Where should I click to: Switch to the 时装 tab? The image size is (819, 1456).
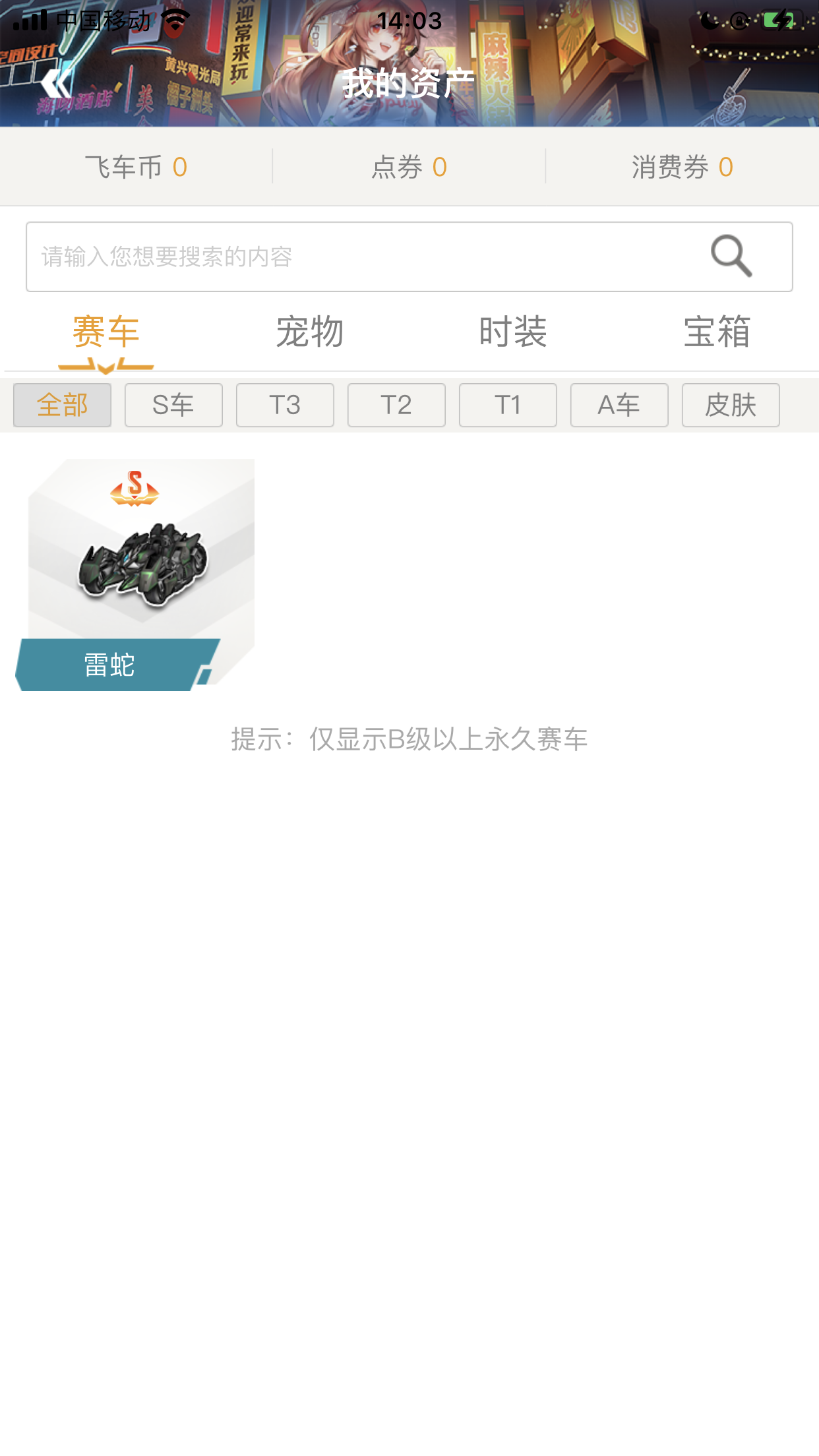point(513,331)
